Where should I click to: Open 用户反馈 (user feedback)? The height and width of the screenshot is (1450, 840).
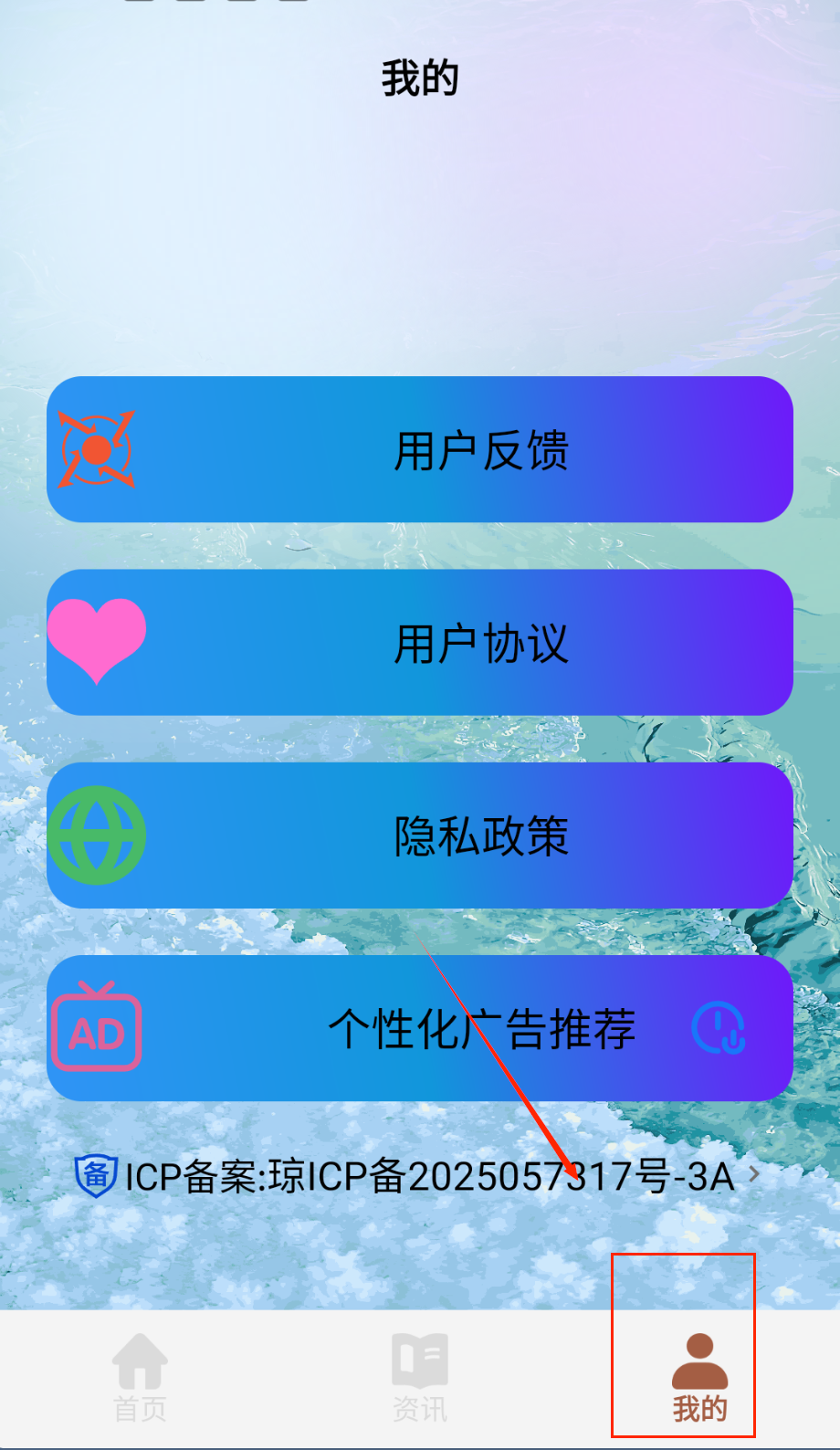tap(420, 449)
